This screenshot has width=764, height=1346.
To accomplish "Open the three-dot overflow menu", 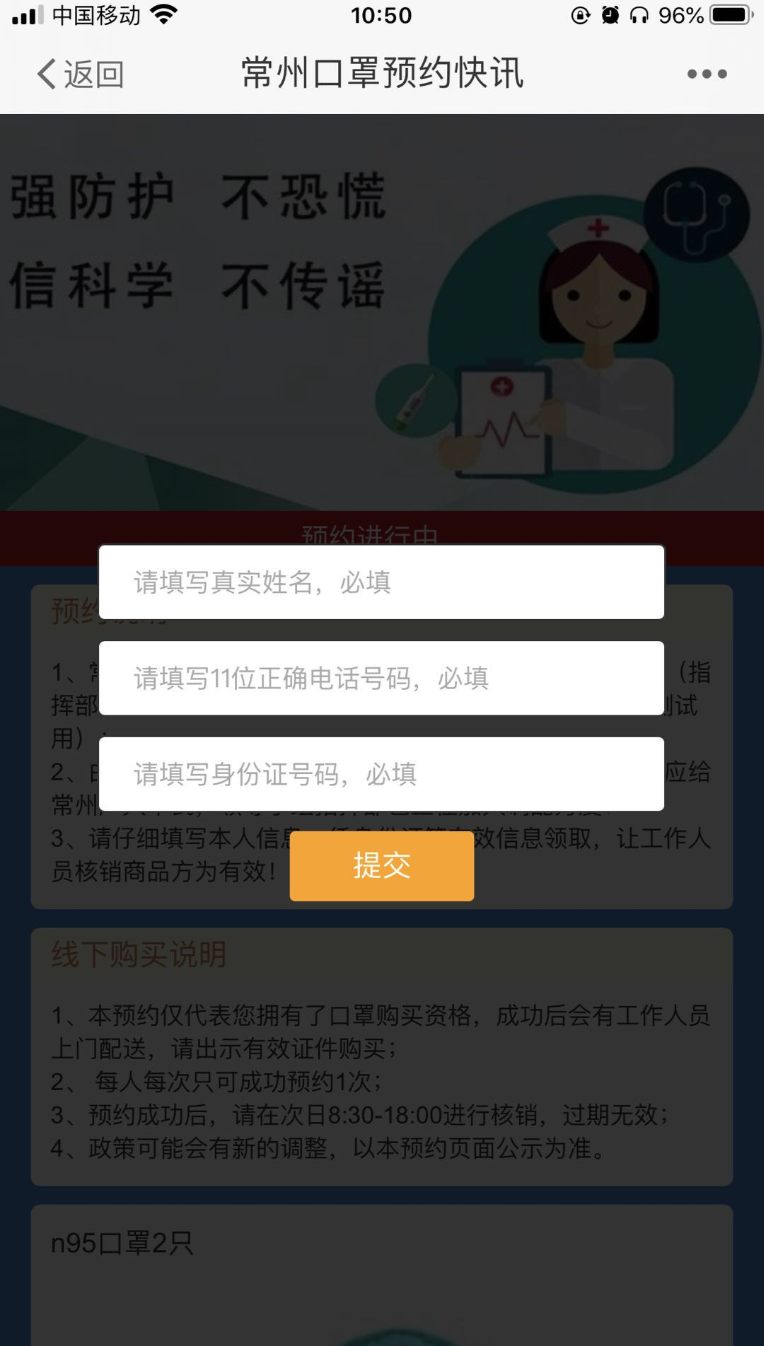I will 707,74.
